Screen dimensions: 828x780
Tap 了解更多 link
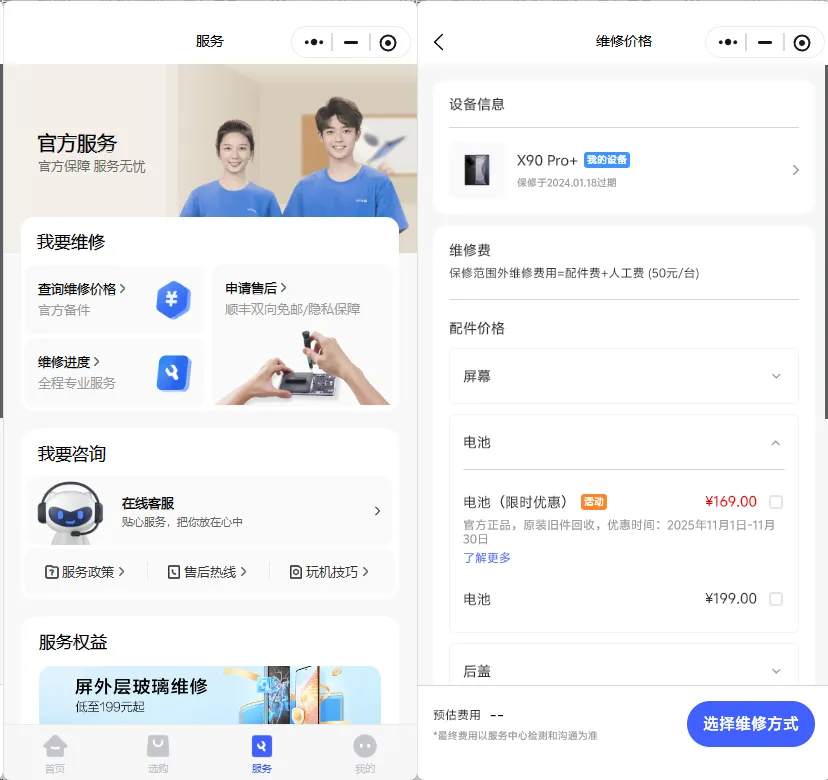click(x=487, y=558)
